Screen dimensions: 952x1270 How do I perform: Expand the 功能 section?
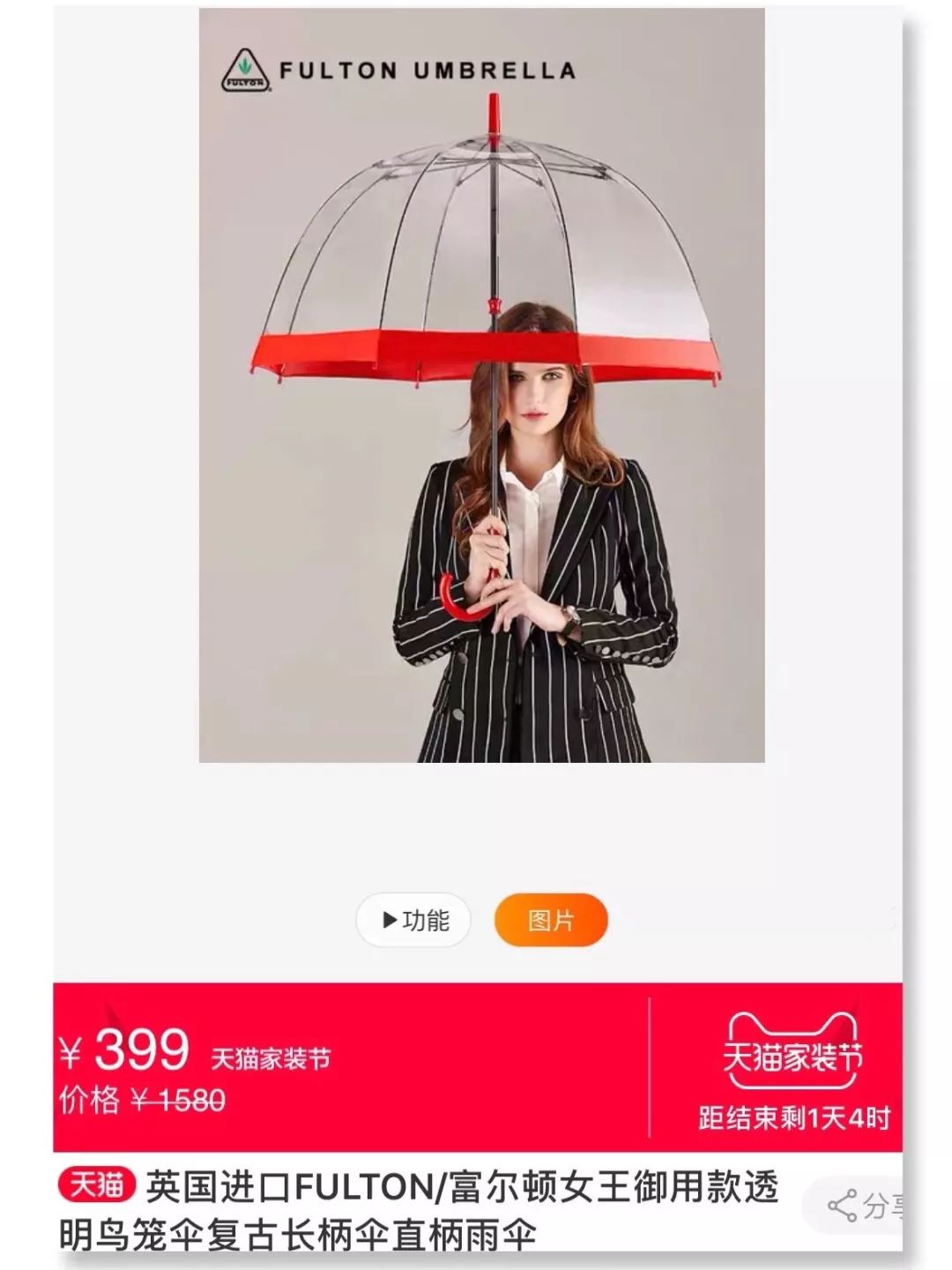[x=414, y=920]
